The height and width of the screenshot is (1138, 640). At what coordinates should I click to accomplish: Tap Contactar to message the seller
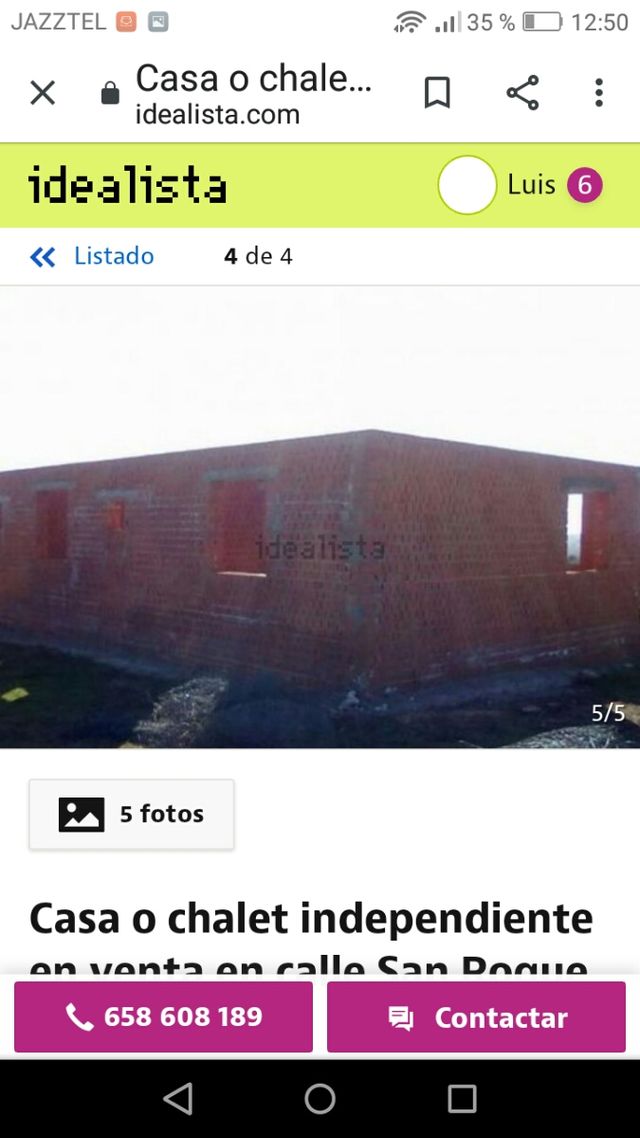476,1017
